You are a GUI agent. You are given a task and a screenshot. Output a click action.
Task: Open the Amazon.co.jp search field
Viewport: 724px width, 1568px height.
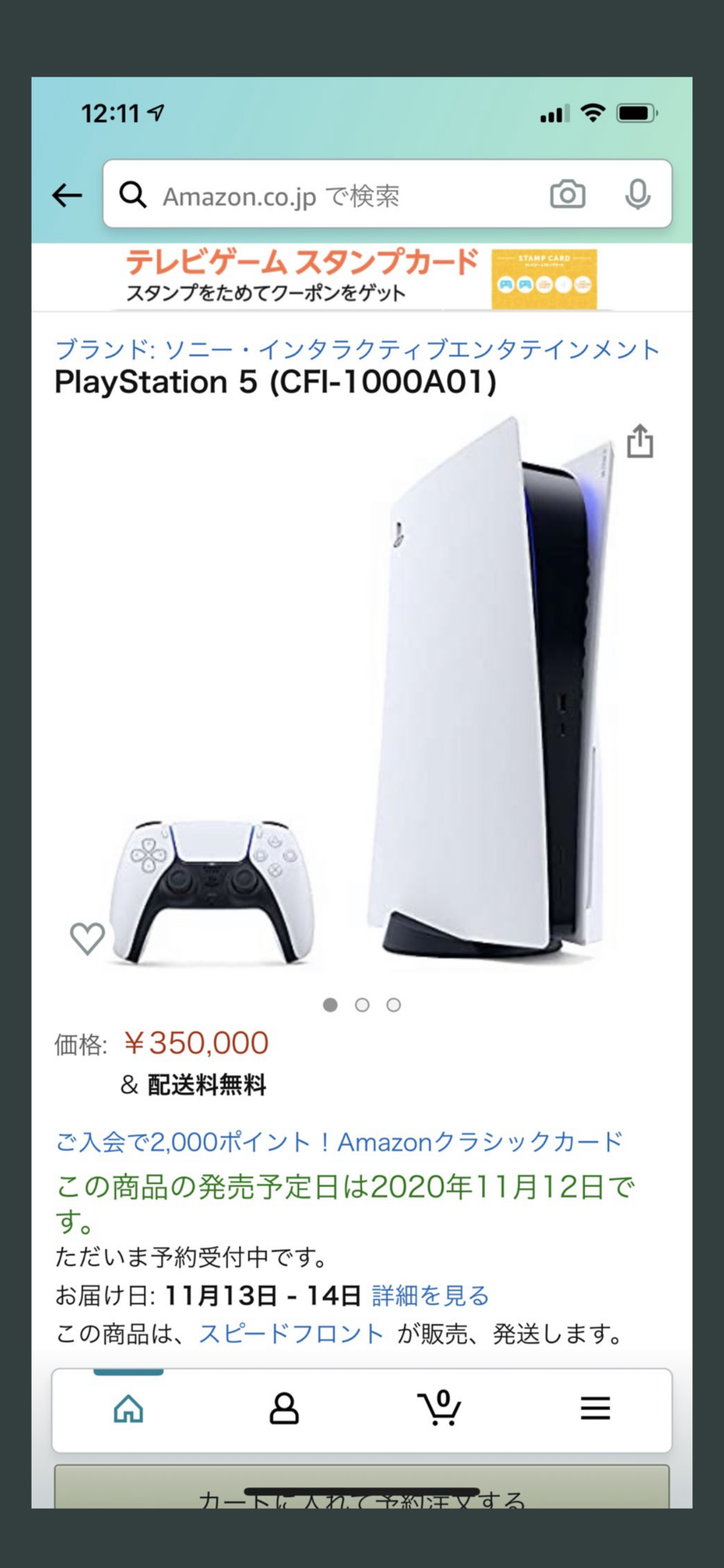coord(333,196)
